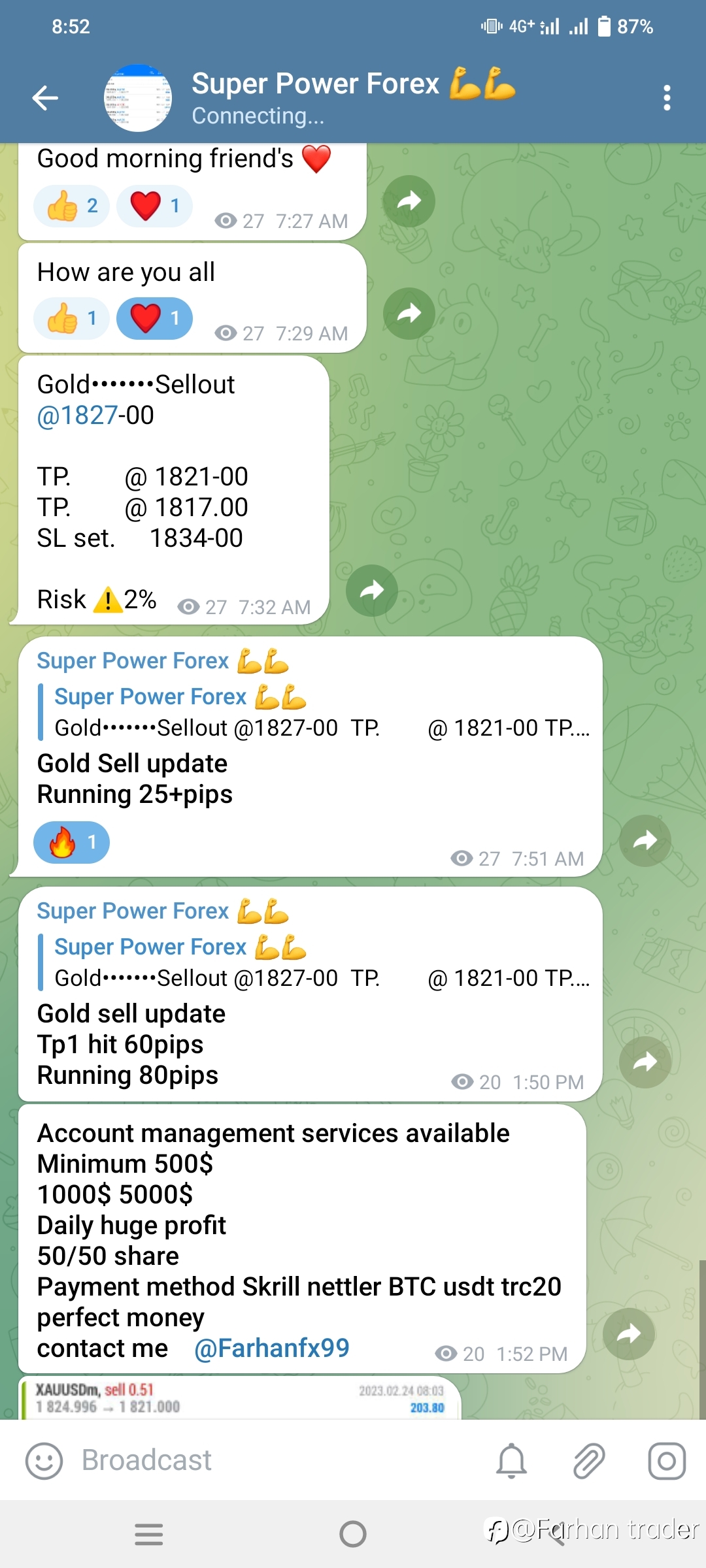Go back using the top arrow
706x1568 pixels.
[45, 98]
